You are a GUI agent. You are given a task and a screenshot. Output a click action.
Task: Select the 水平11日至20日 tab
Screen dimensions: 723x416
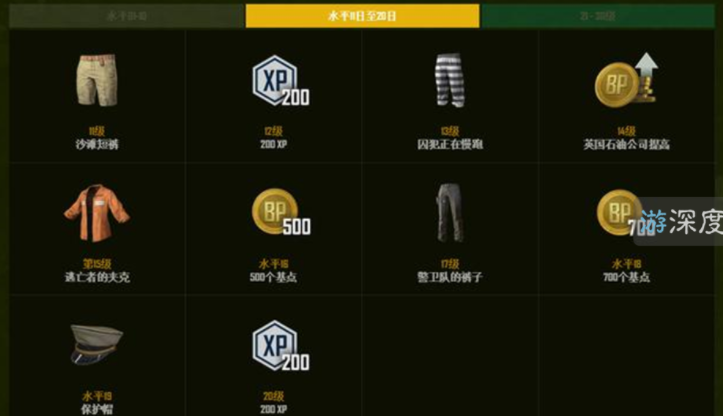coord(362,15)
